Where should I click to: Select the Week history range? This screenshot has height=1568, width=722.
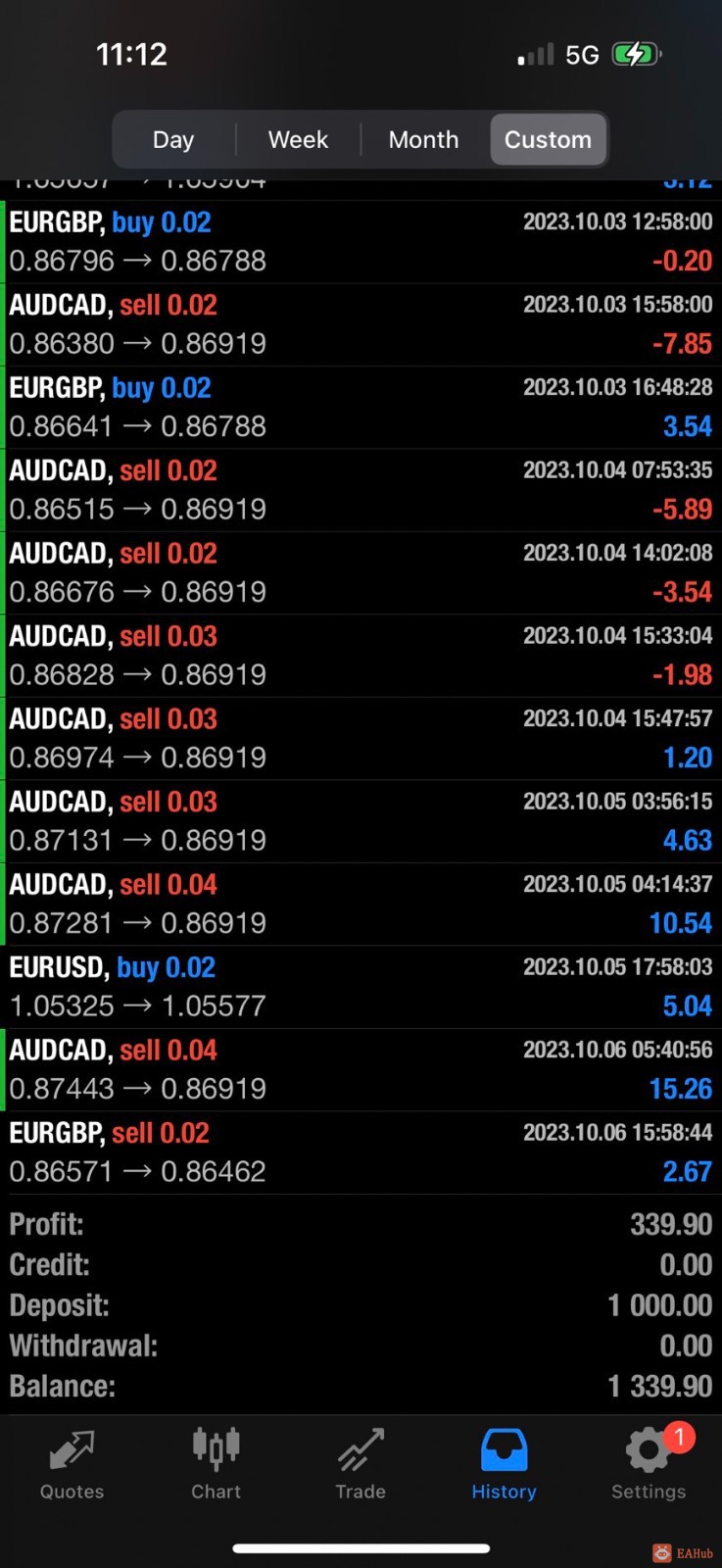click(298, 139)
